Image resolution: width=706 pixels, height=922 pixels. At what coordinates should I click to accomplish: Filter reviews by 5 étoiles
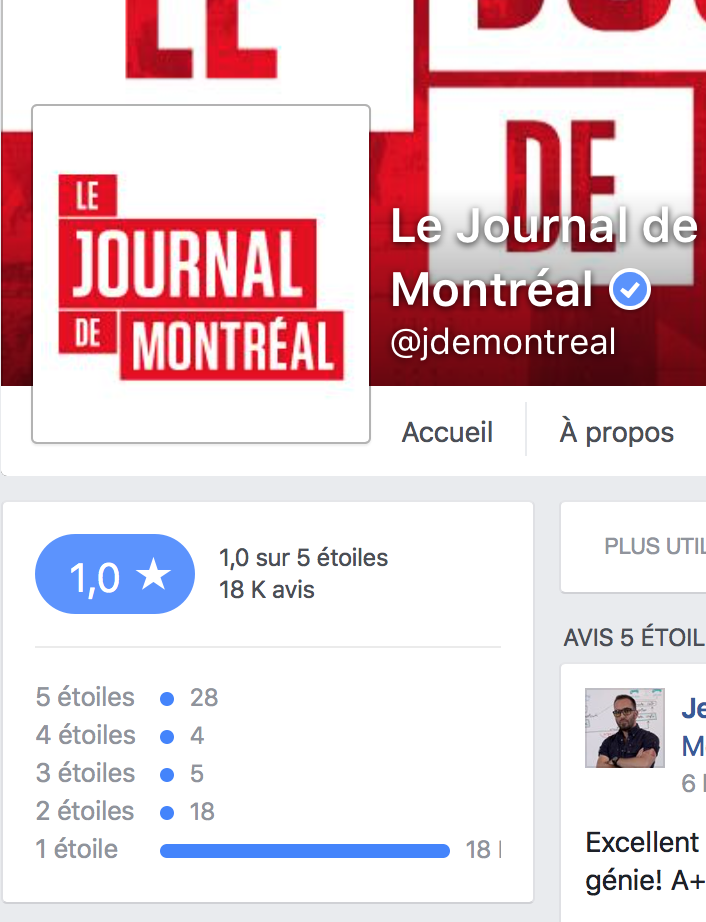86,697
